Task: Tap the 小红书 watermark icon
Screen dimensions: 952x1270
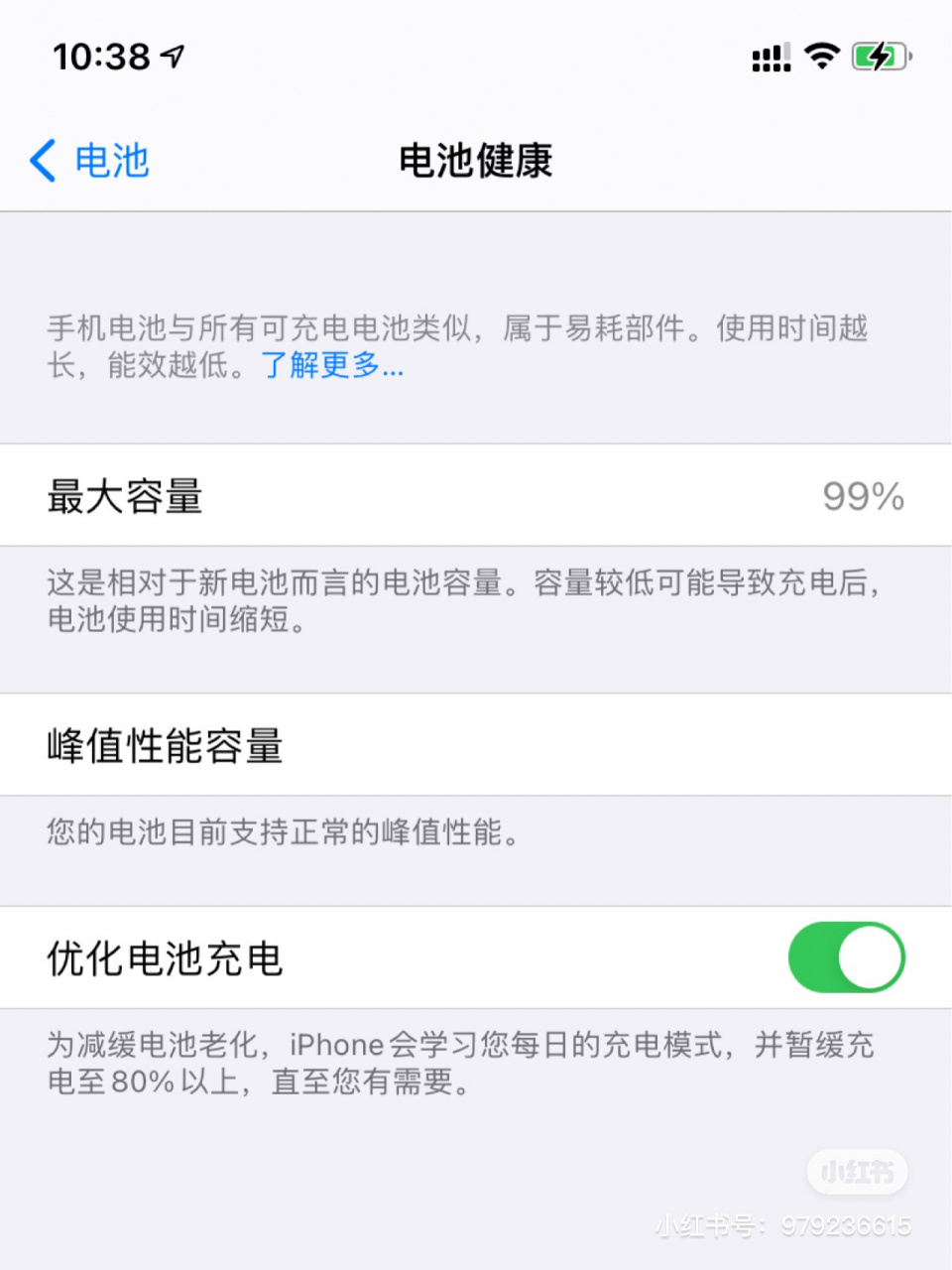Action: click(x=857, y=1172)
